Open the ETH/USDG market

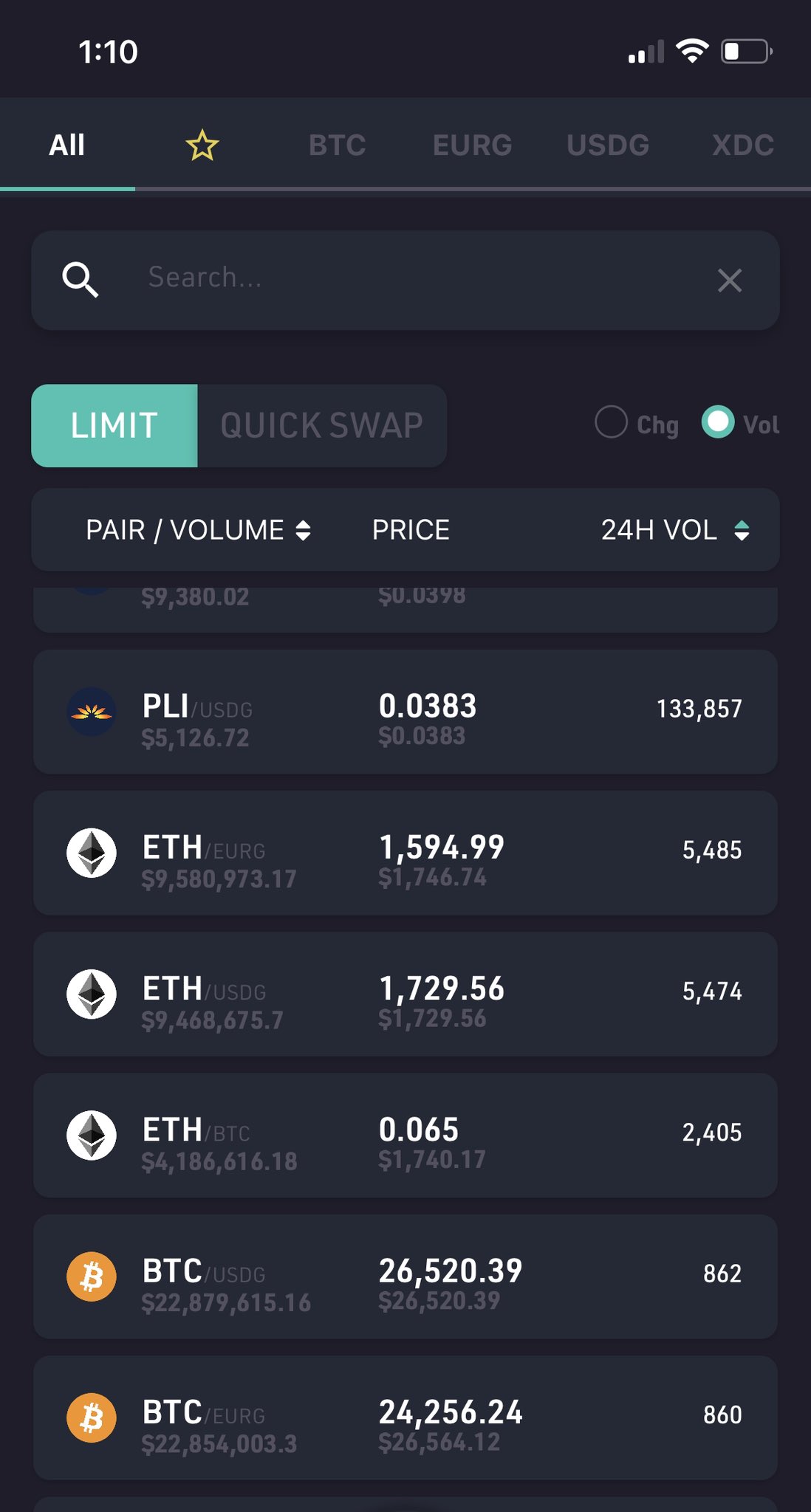(405, 994)
